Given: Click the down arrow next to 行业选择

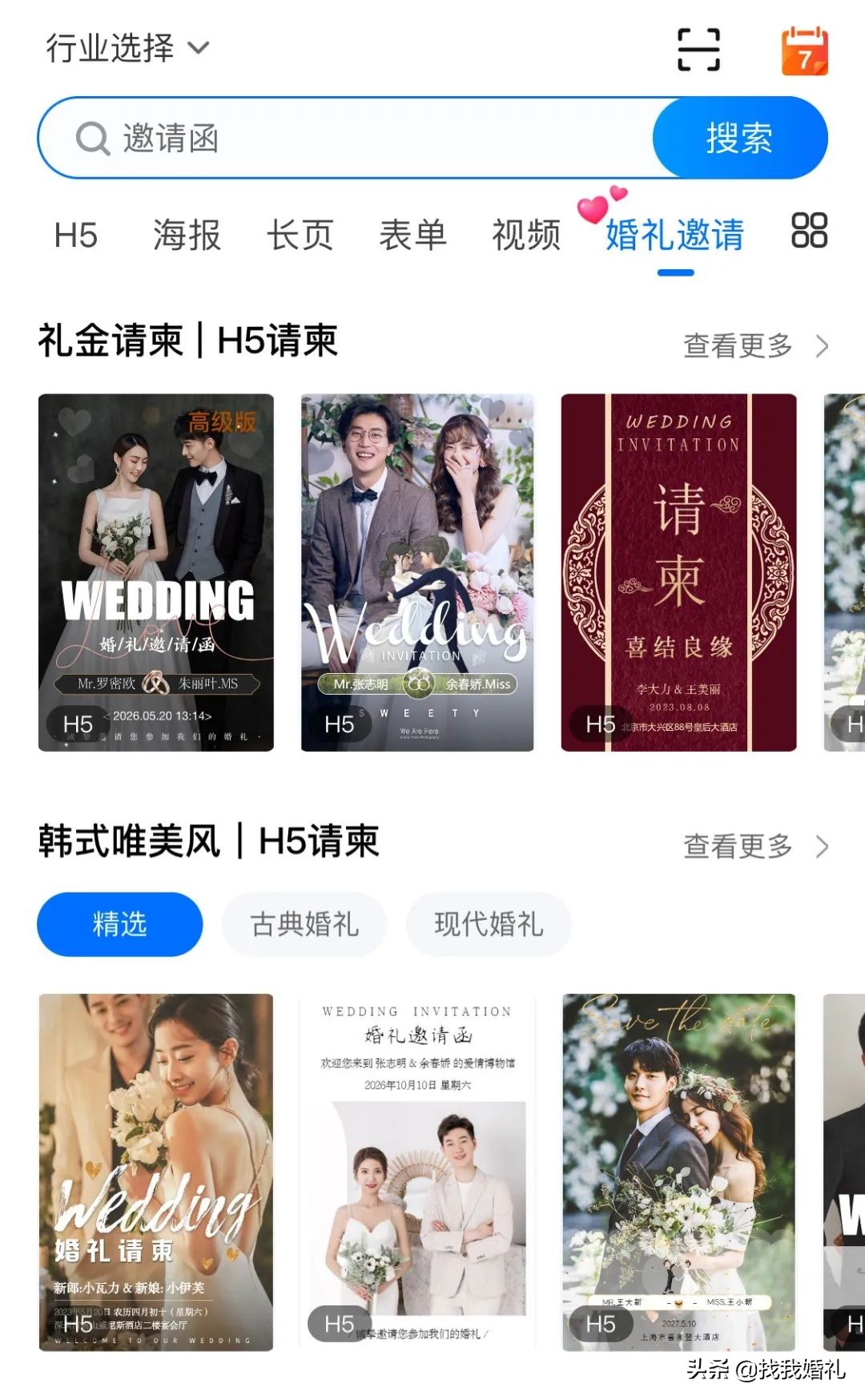Looking at the screenshot, I should (199, 48).
